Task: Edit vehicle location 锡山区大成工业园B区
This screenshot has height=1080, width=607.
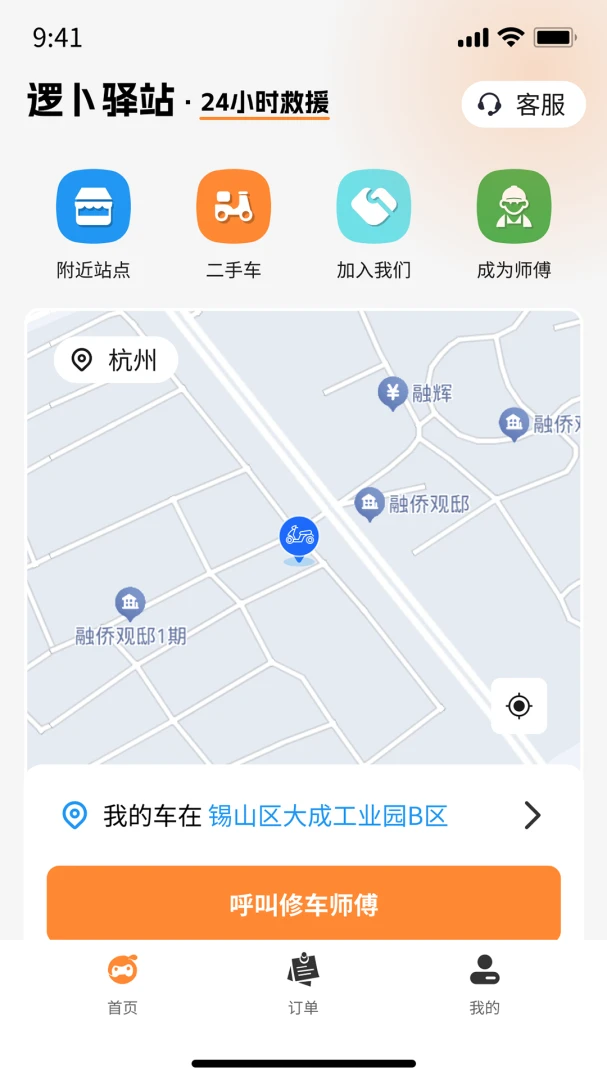Action: [302, 816]
